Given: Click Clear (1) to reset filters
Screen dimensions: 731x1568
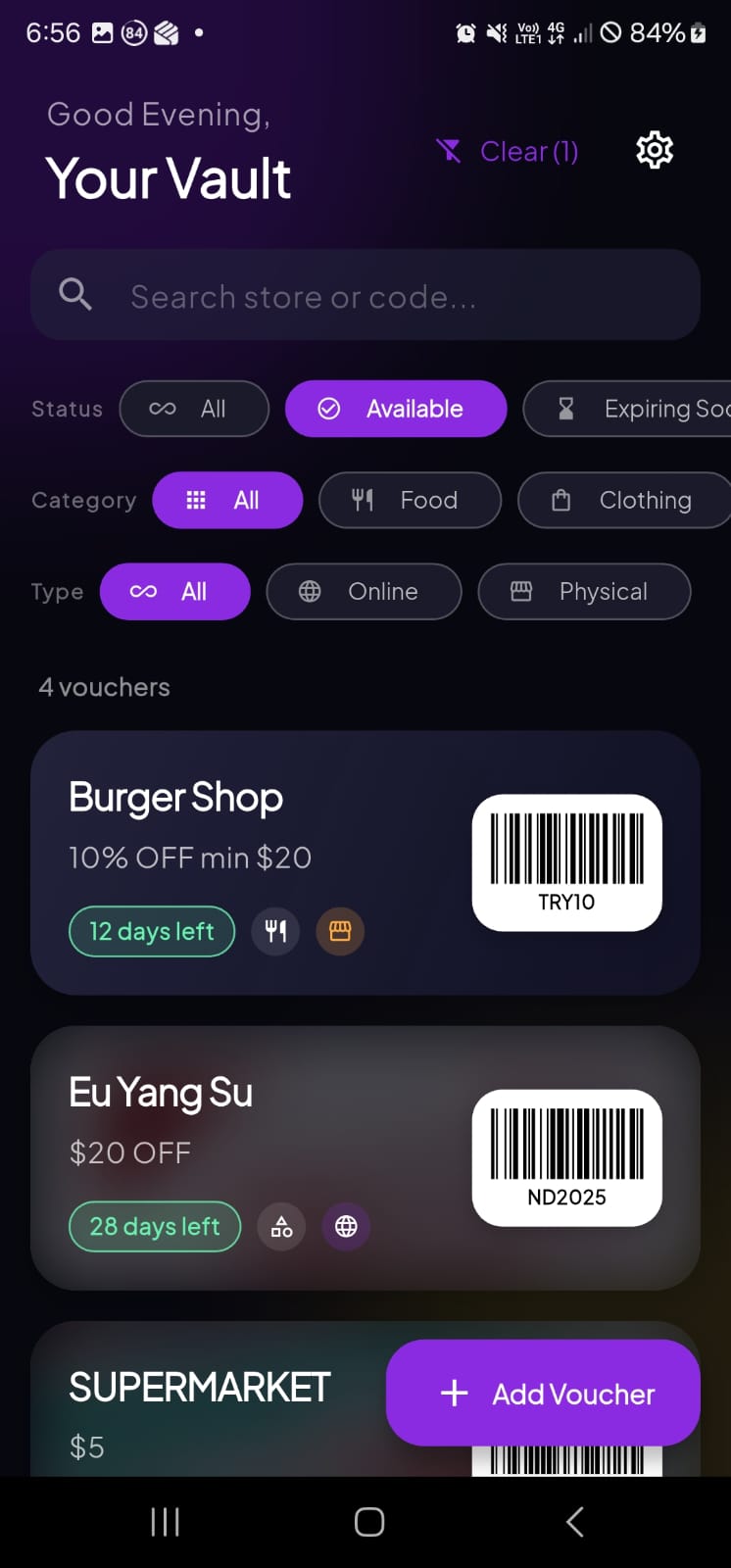Looking at the screenshot, I should coord(529,151).
